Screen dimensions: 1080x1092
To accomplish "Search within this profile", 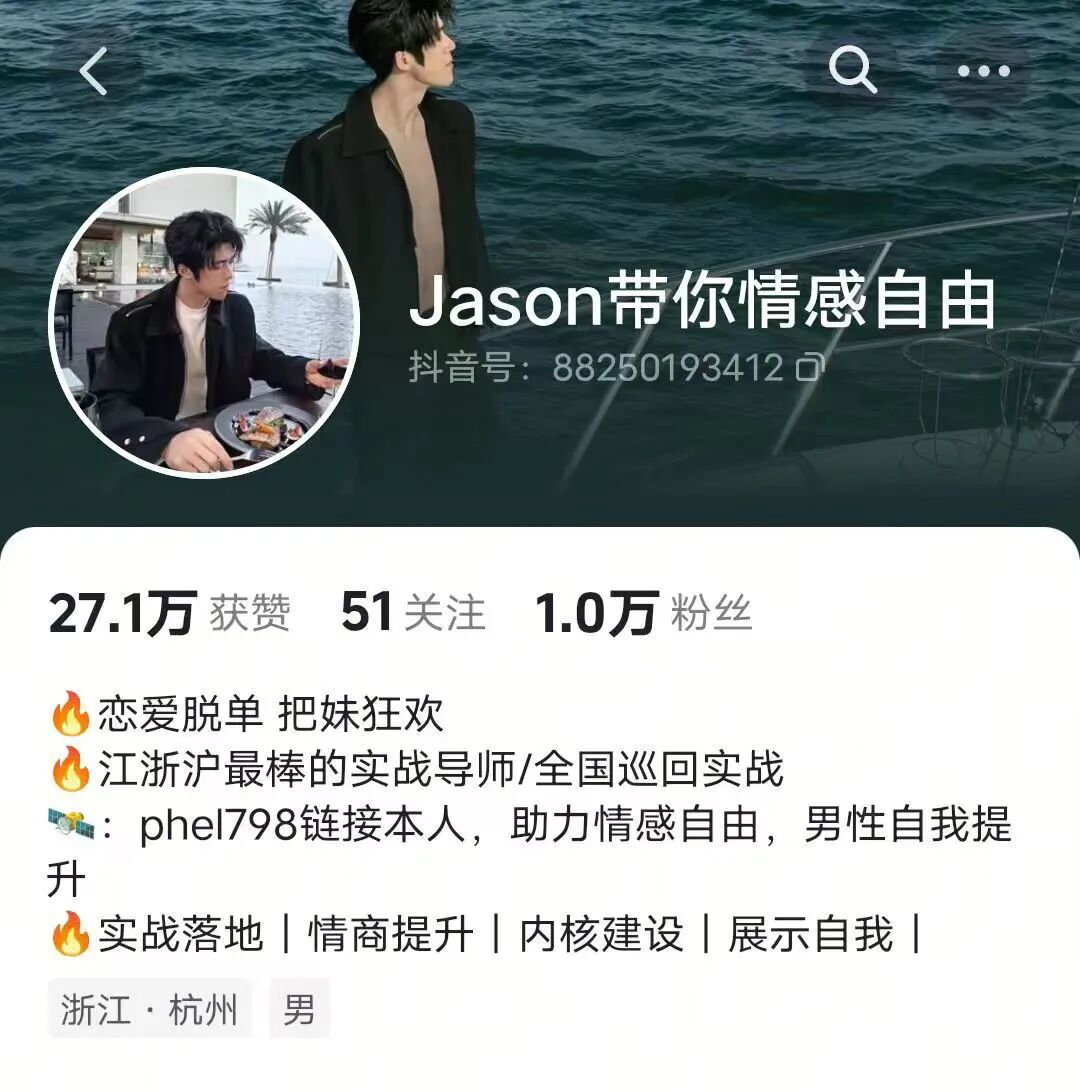I will coord(852,70).
